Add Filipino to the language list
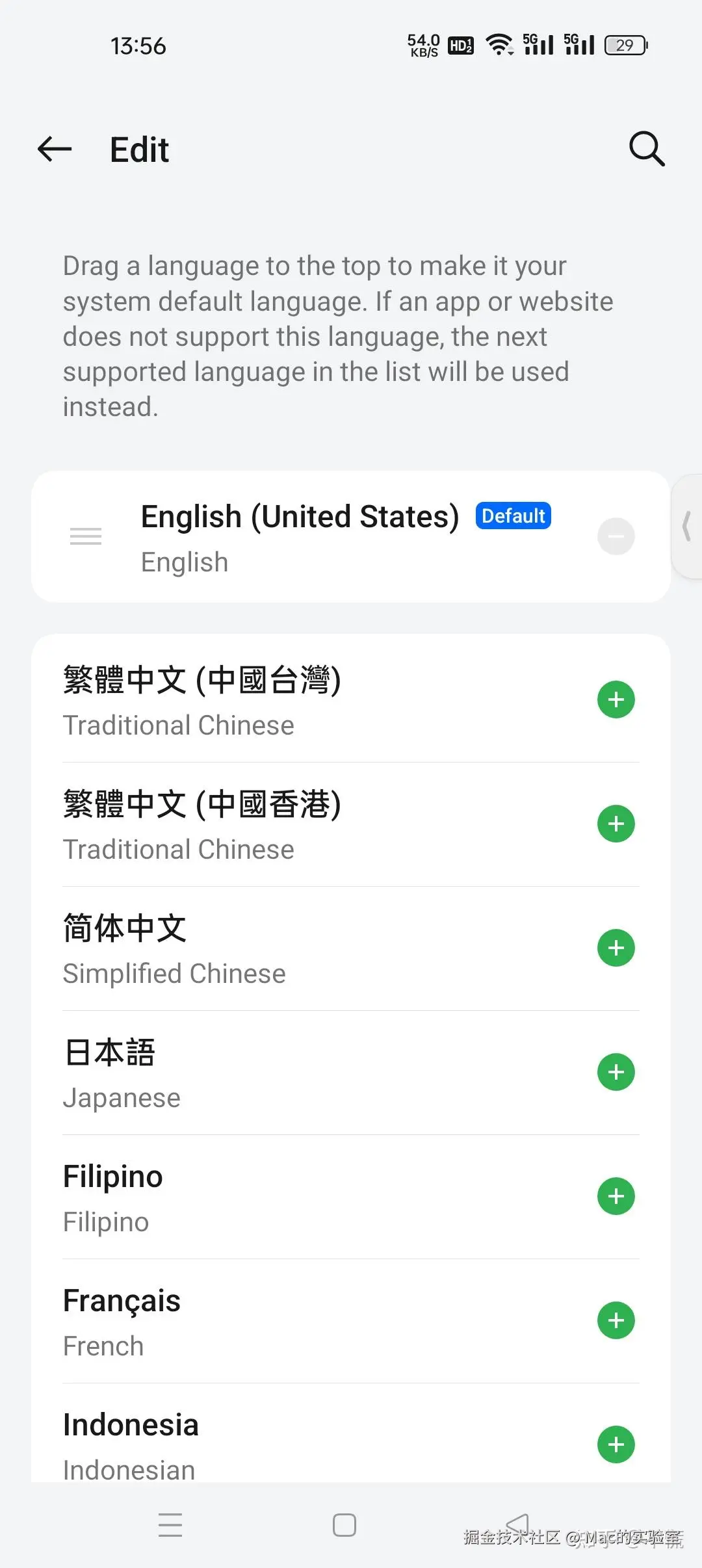Screen dimensions: 702x1568 point(616,1196)
